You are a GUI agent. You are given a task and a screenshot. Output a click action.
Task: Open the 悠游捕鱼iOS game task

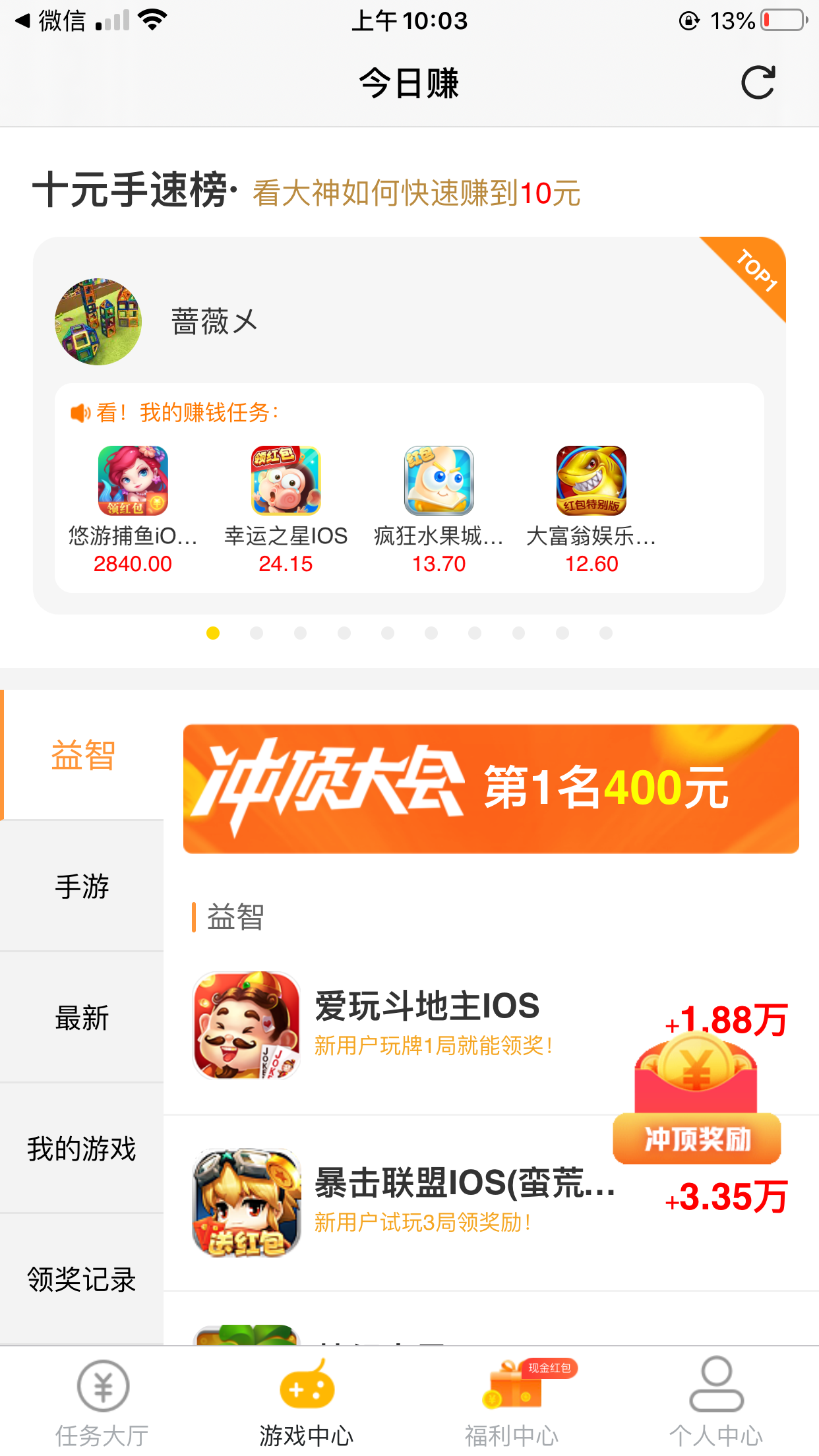click(133, 506)
